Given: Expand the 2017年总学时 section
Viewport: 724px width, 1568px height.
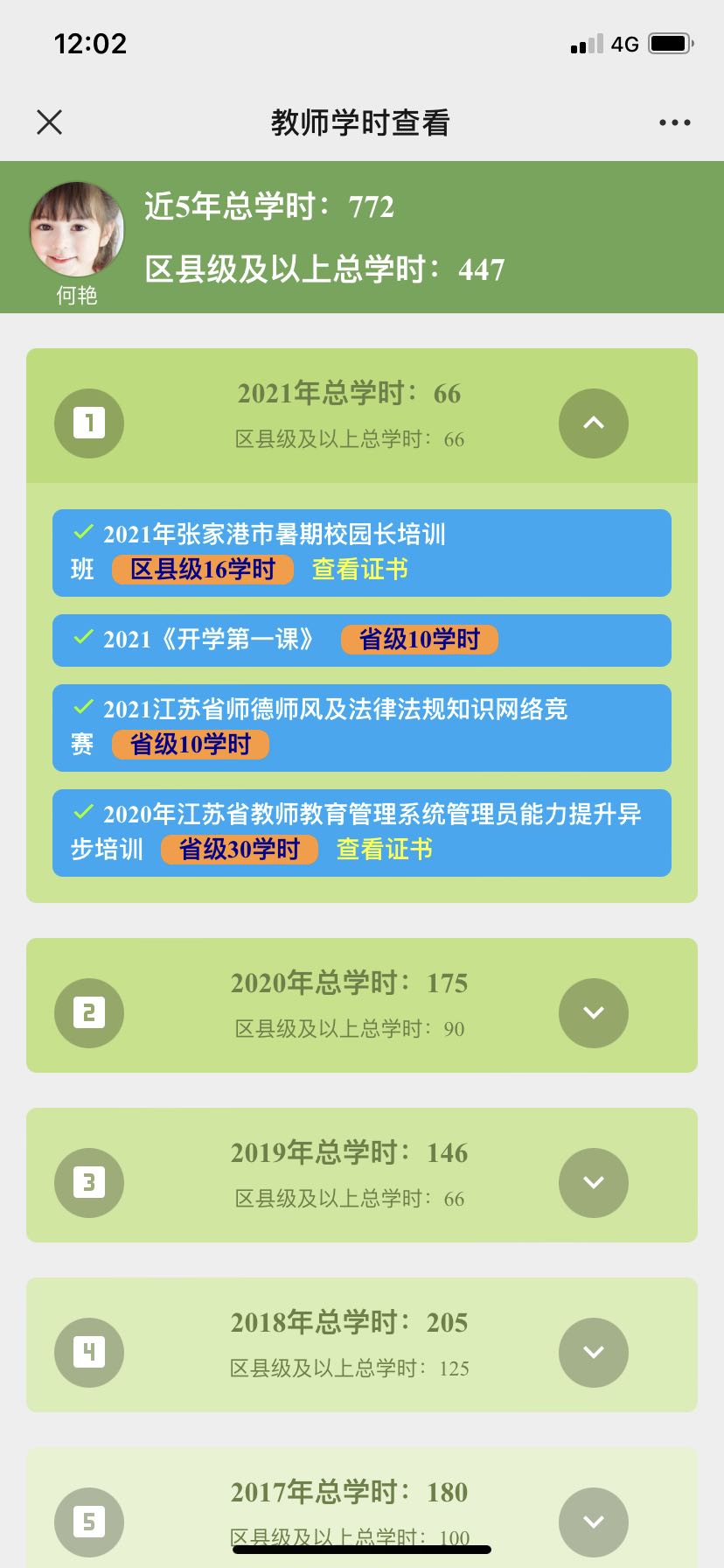Looking at the screenshot, I should (593, 1522).
